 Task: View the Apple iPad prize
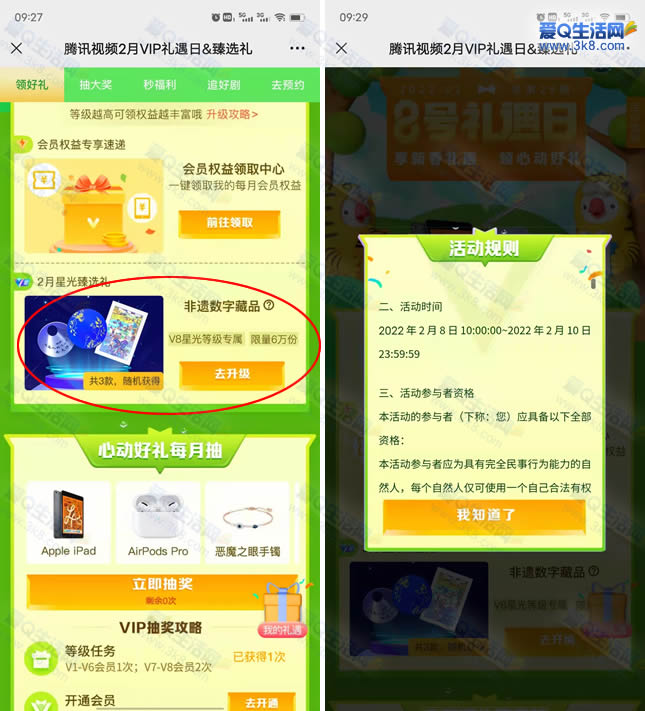(x=69, y=521)
